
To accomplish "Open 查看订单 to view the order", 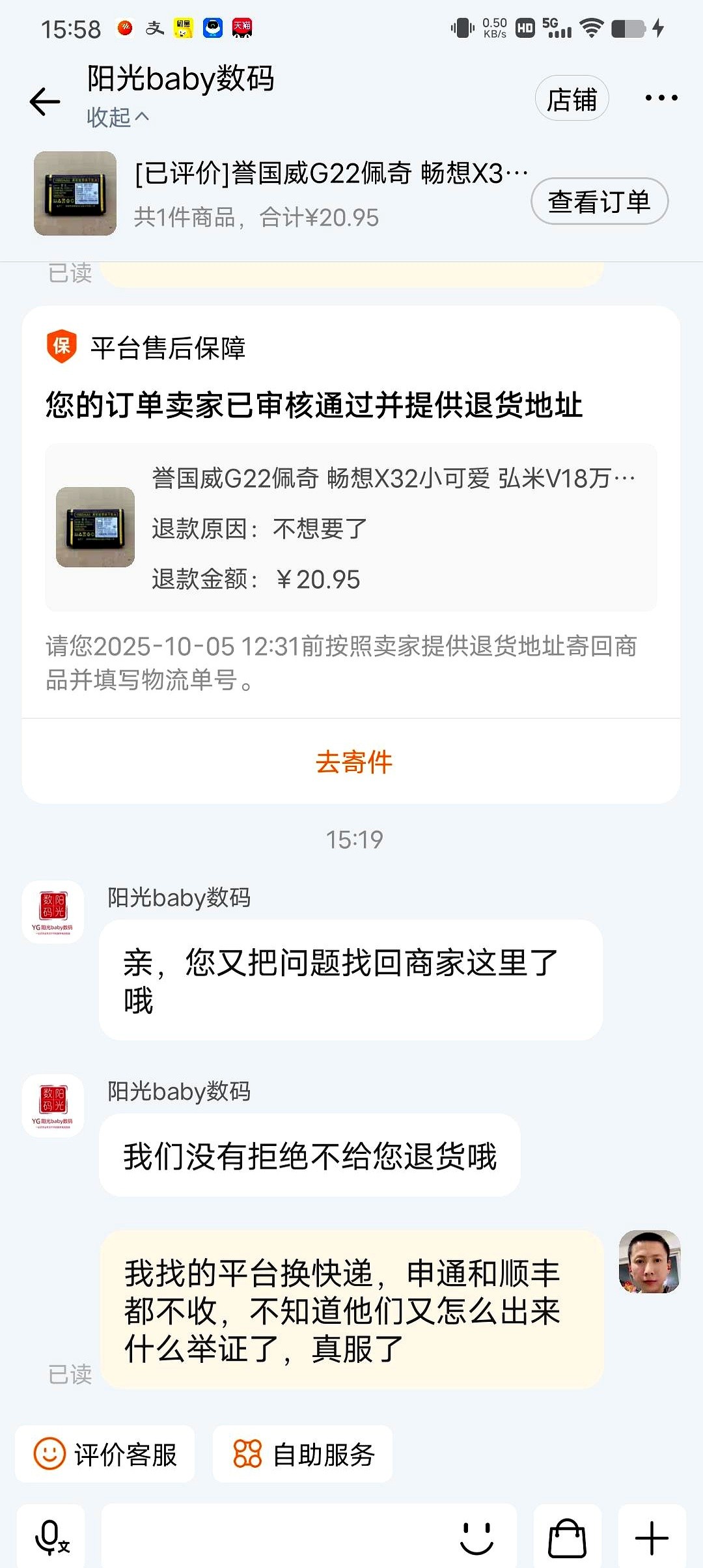I will (599, 201).
